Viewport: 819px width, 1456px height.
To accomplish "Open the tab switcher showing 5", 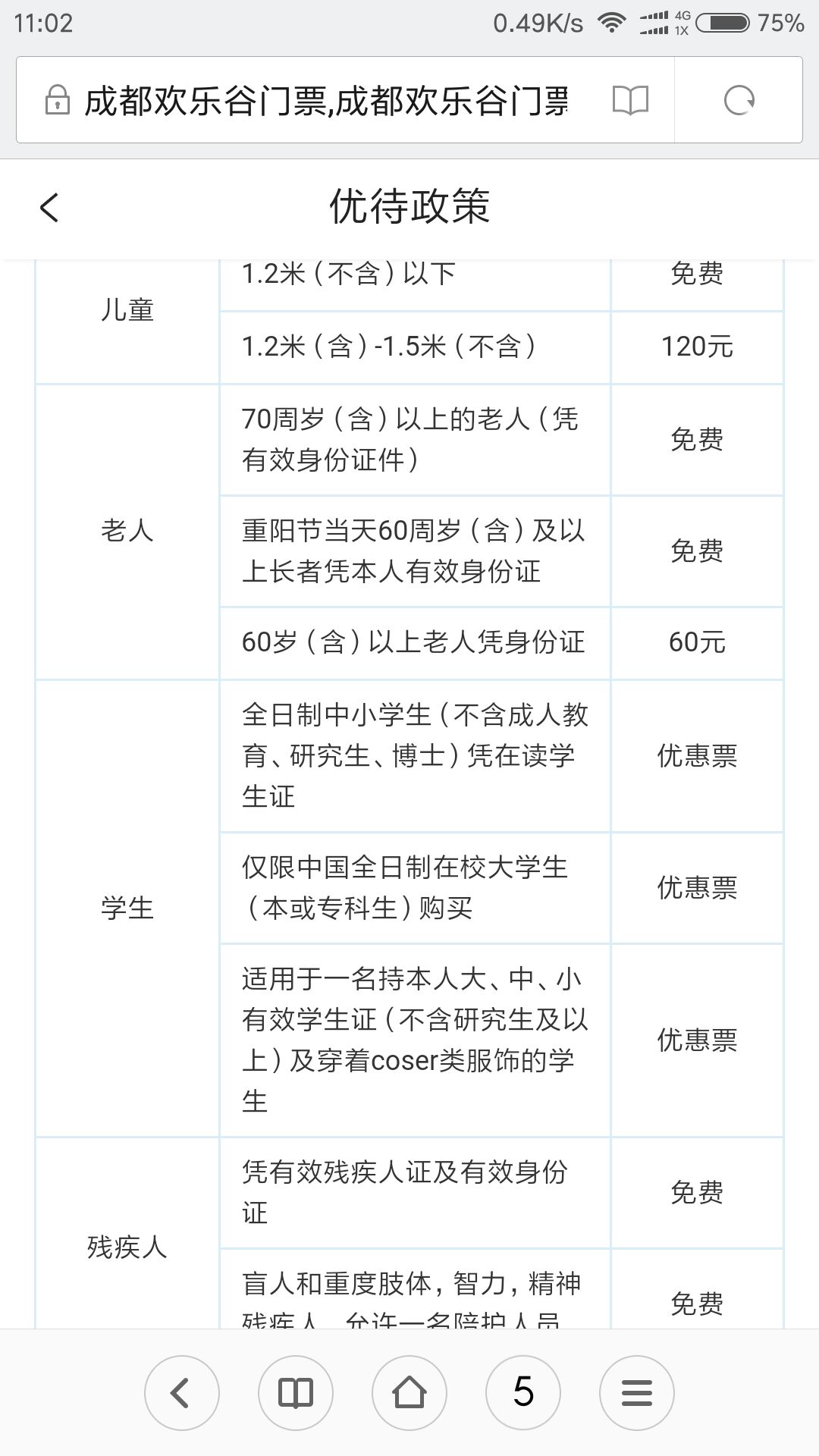I will (523, 1392).
